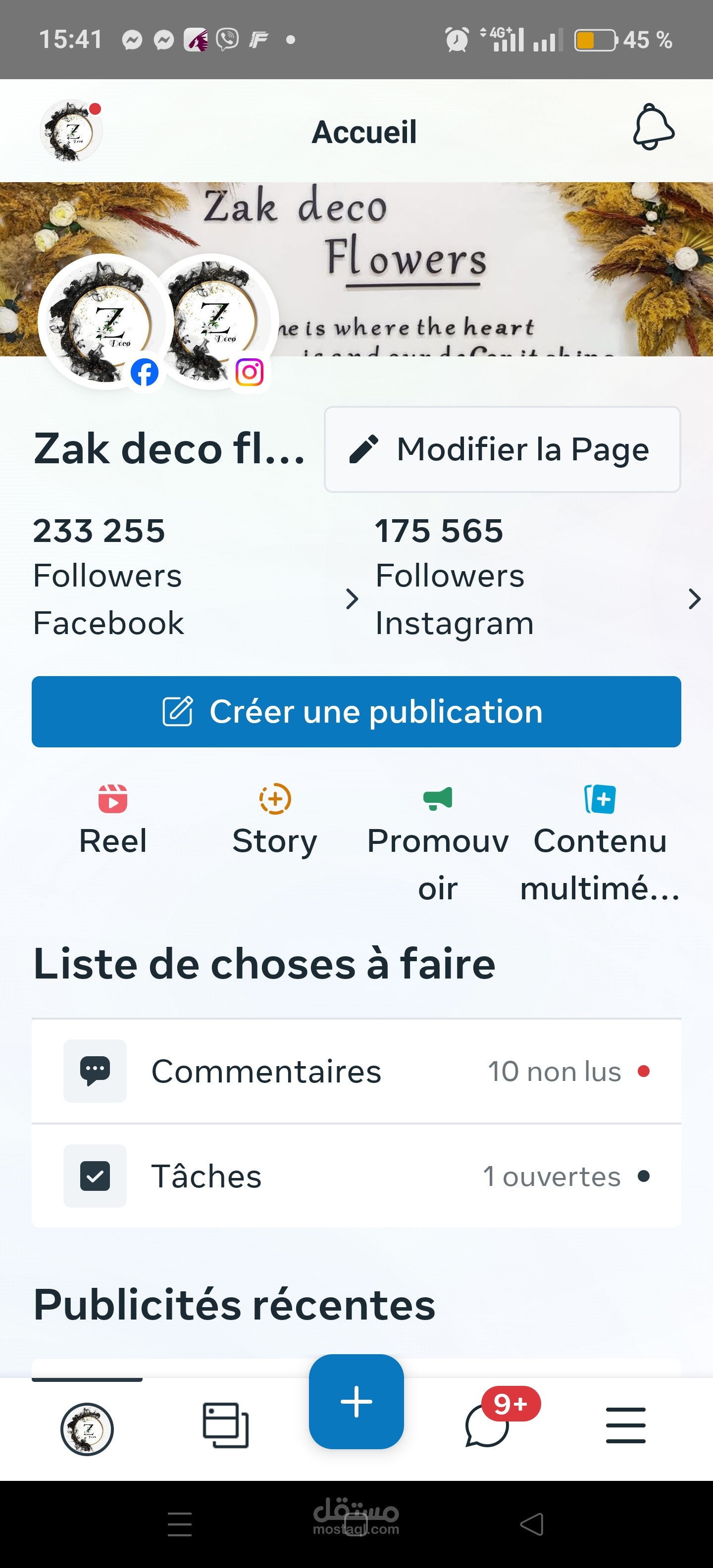Open the Tâches row

(x=356, y=1176)
